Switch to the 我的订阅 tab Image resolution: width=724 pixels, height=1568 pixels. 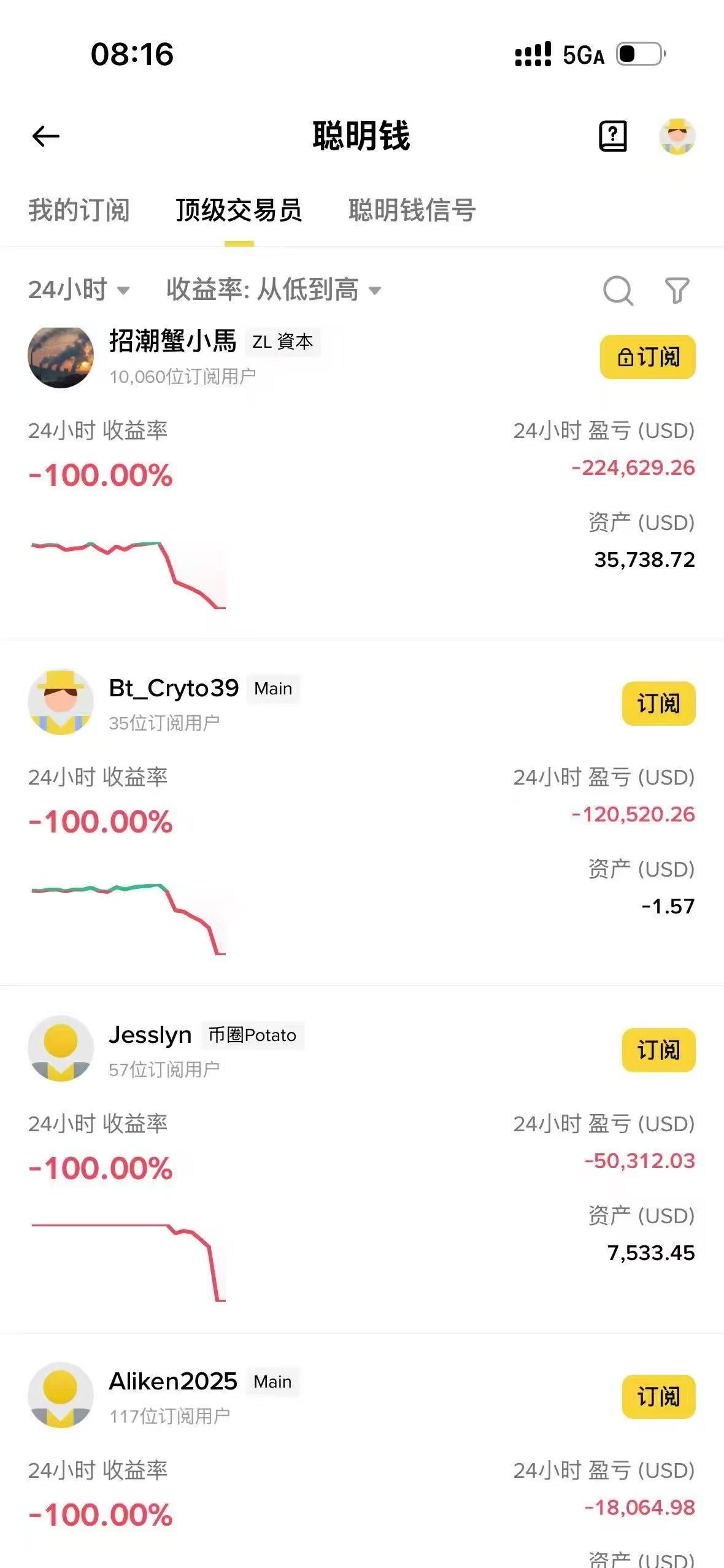(x=79, y=210)
